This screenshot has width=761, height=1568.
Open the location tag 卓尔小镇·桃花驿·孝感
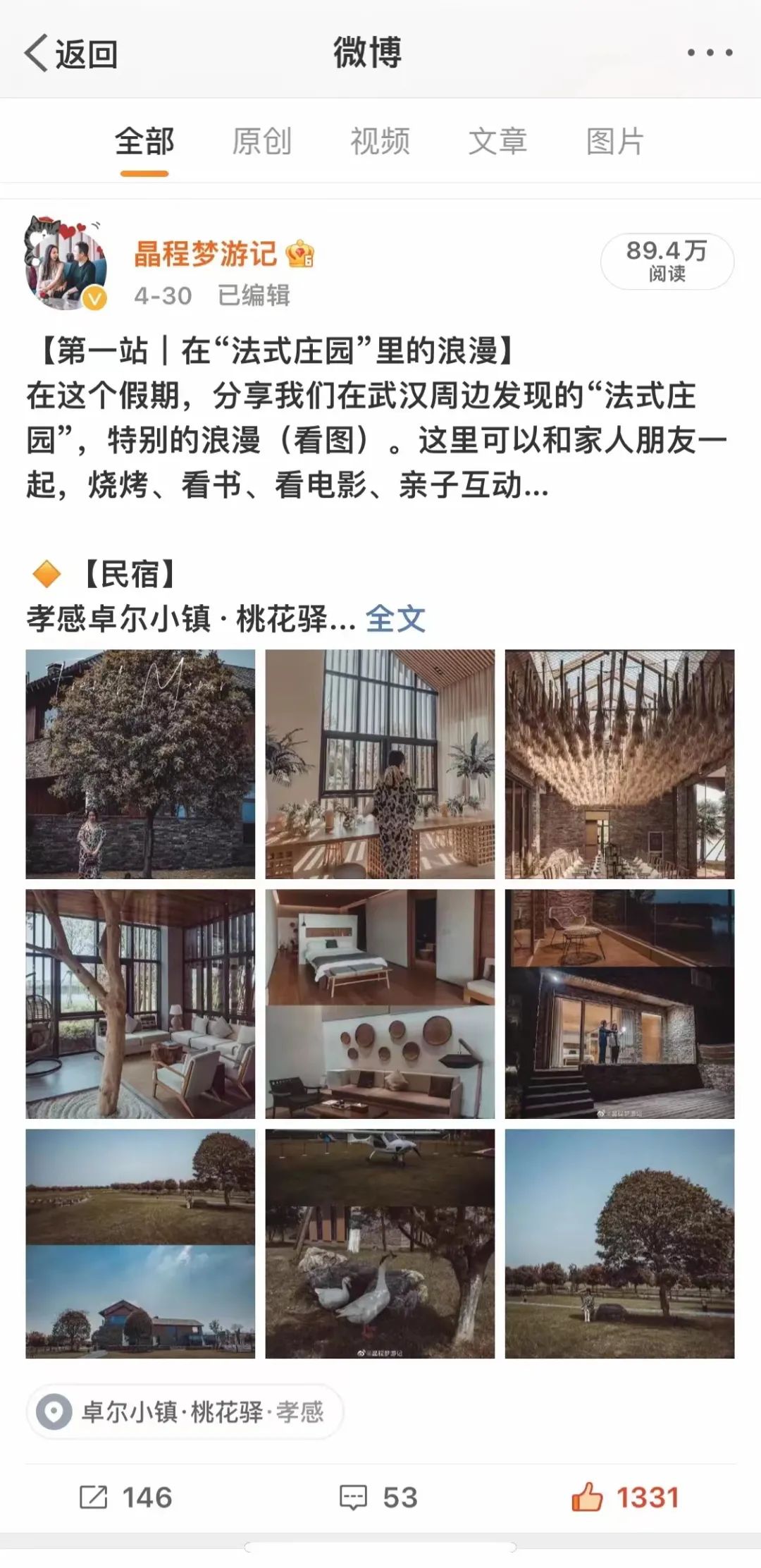[x=185, y=1412]
